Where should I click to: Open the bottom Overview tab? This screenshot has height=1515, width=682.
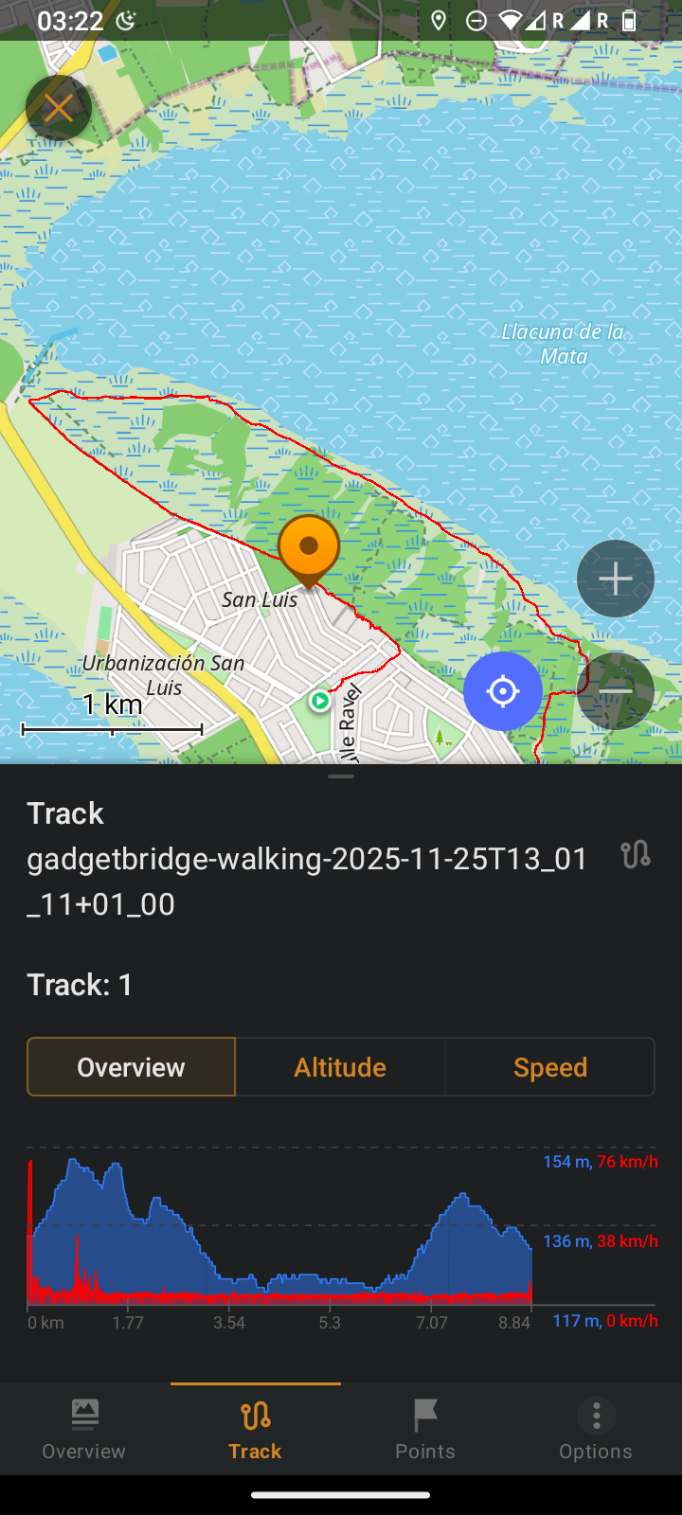click(x=84, y=1430)
